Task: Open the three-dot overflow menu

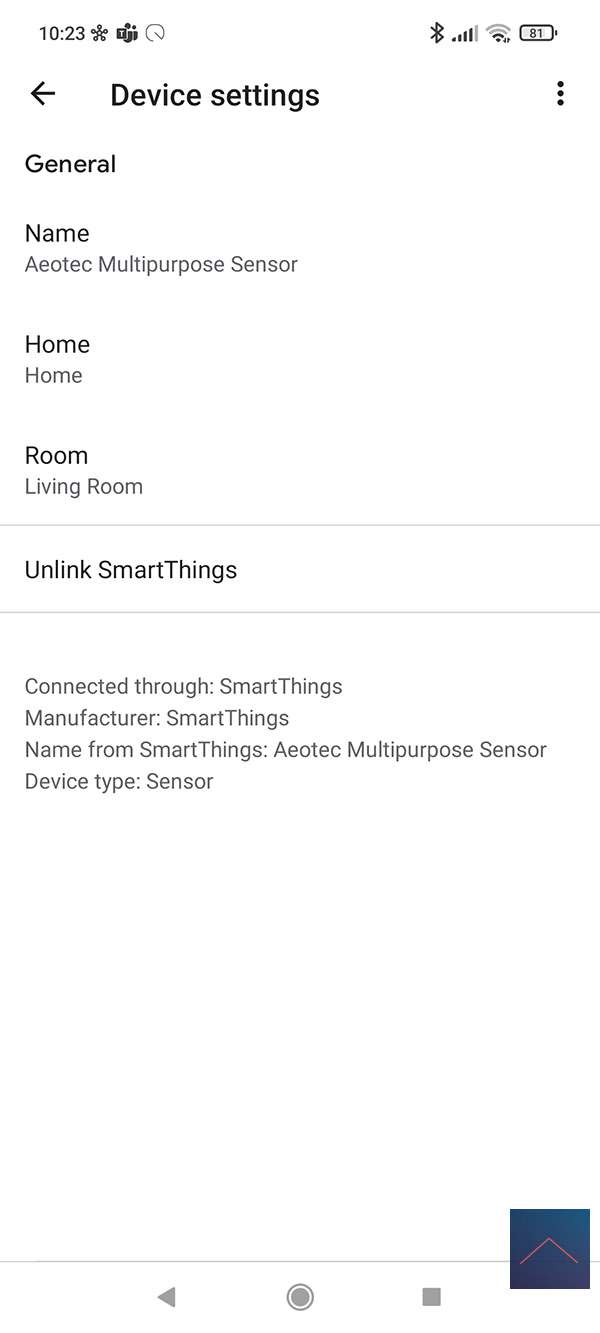Action: [x=560, y=94]
